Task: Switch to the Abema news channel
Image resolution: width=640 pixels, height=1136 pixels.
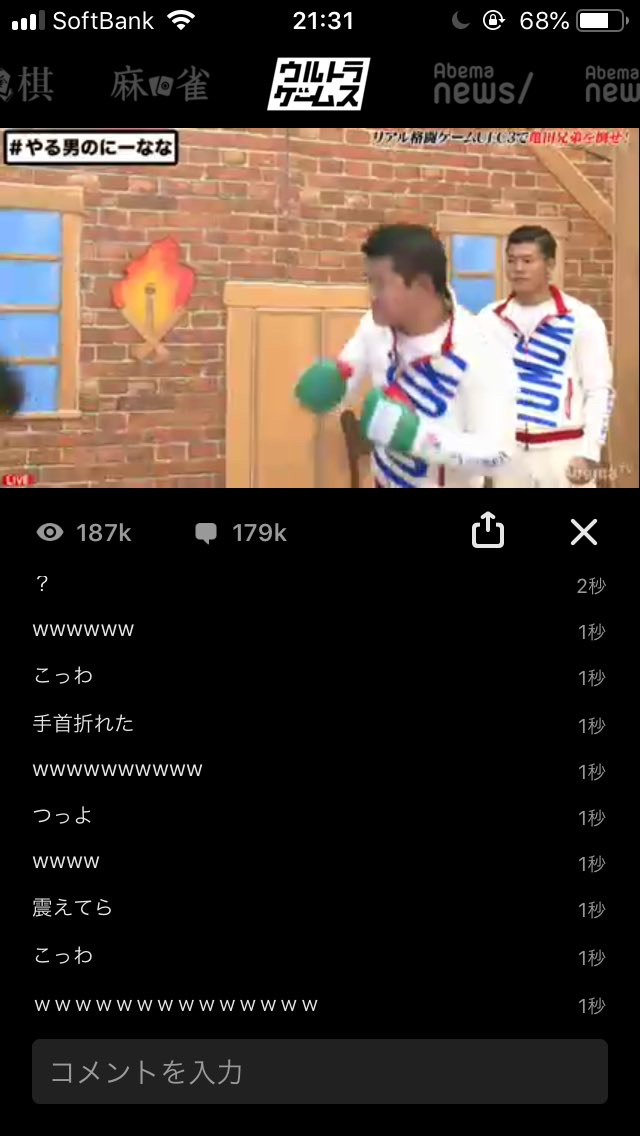Action: pyautogui.click(x=483, y=84)
